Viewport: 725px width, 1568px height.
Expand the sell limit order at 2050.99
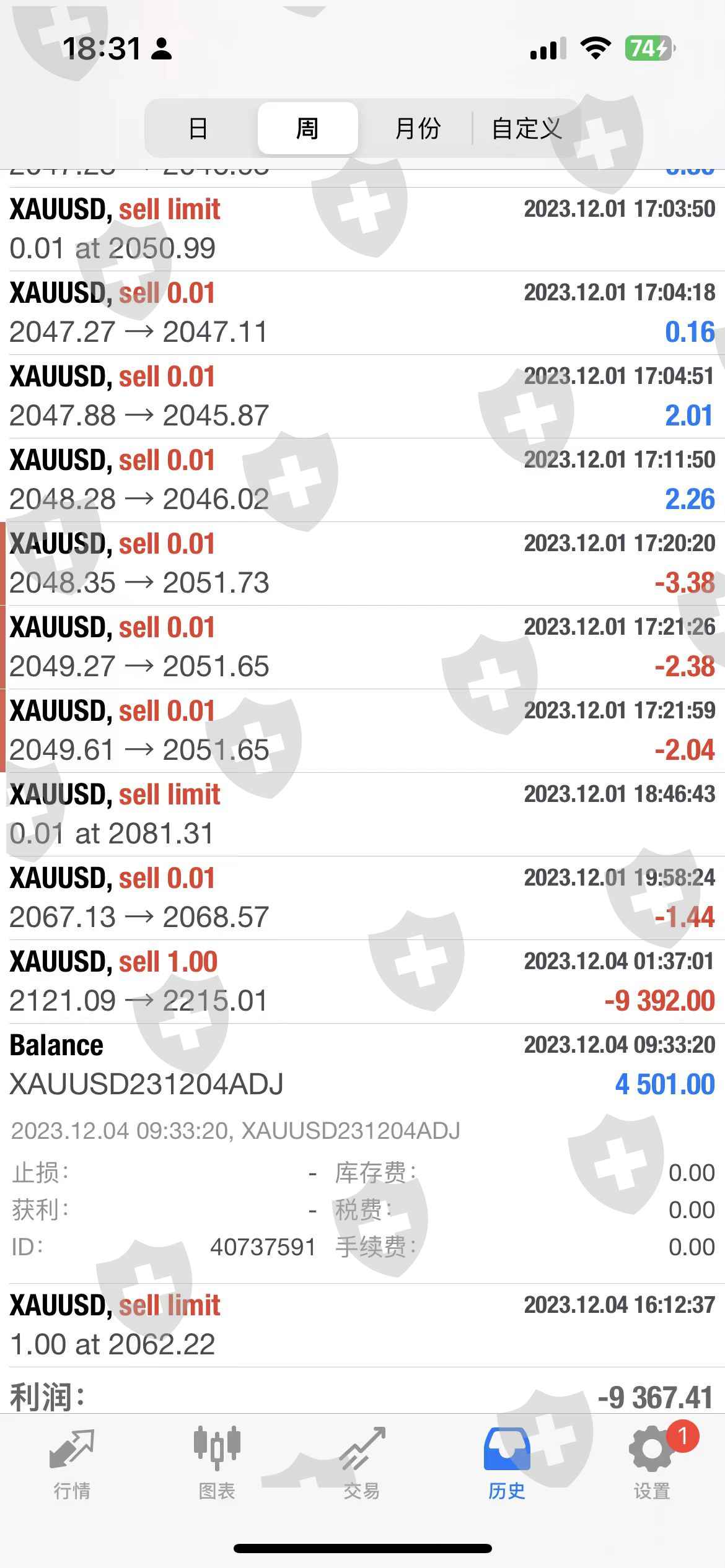362,229
